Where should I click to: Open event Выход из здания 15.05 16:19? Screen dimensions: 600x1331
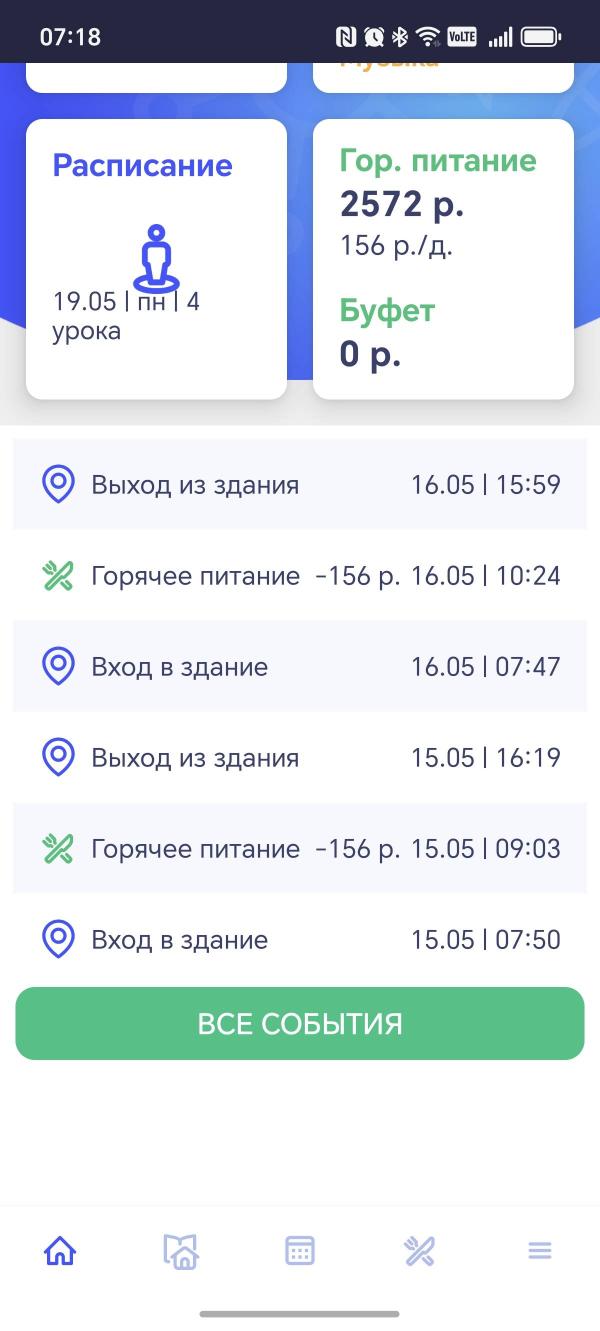point(300,758)
